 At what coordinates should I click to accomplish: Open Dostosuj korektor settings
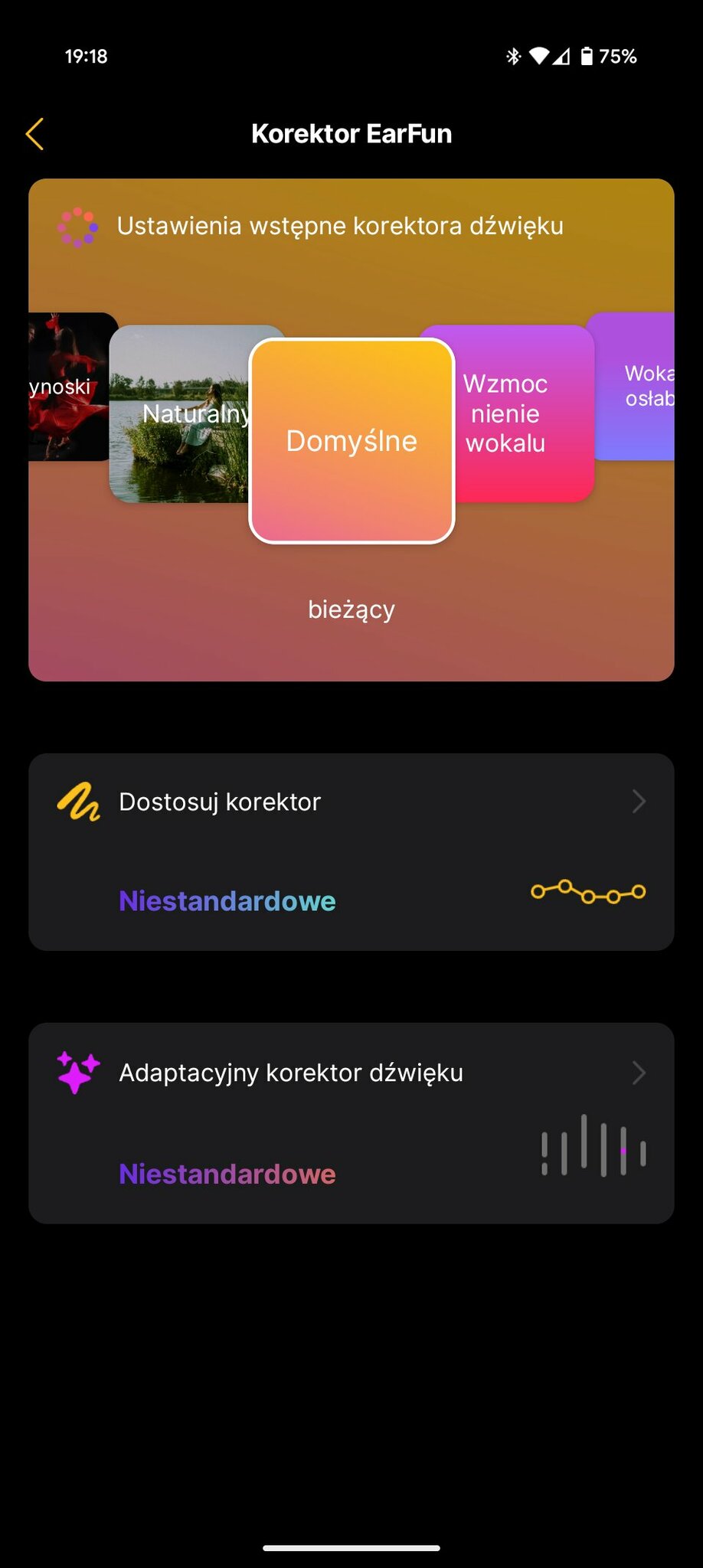(x=351, y=852)
